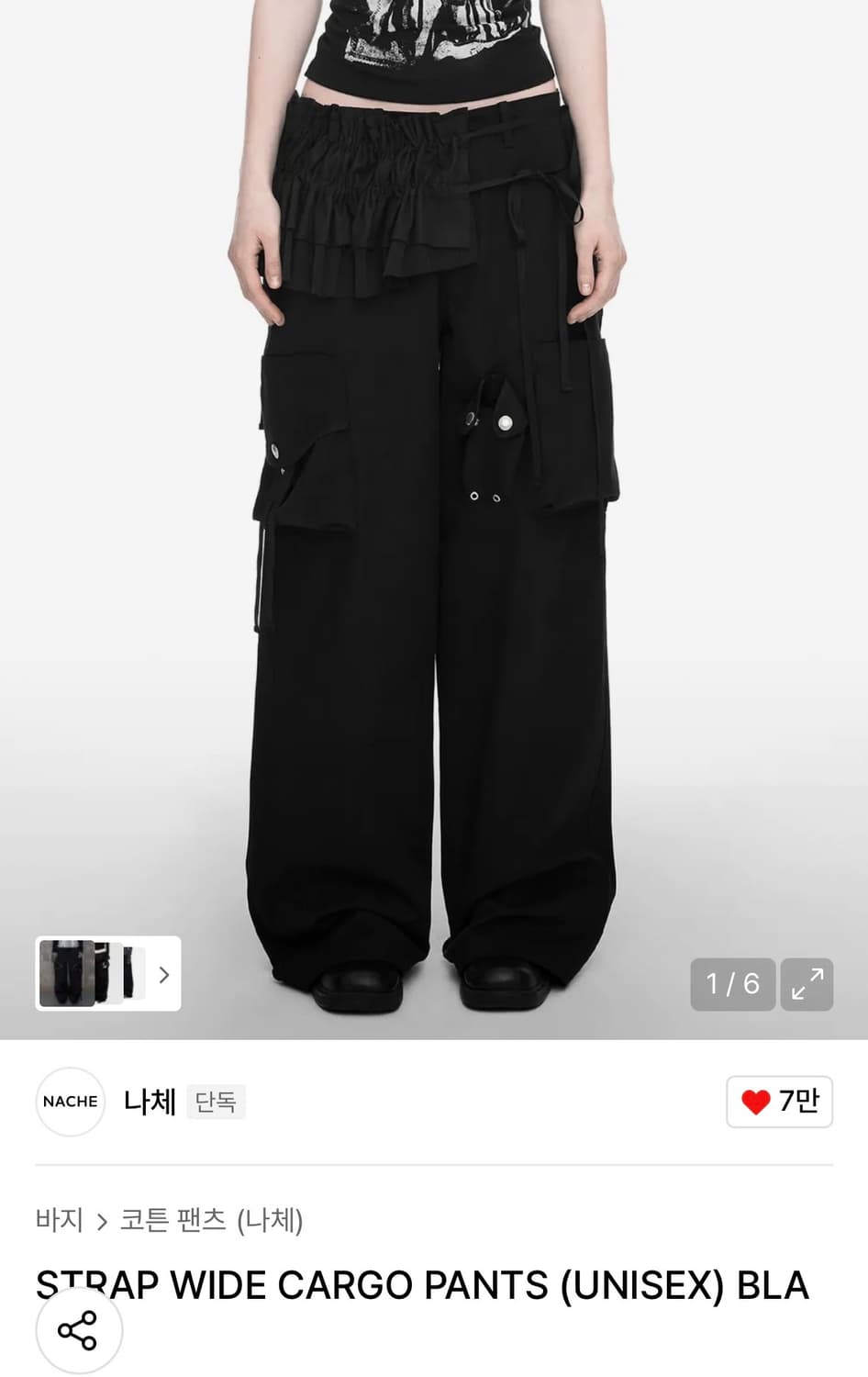Expand the image thumbnail list with the arrow
The image size is (868, 1377).
[163, 975]
